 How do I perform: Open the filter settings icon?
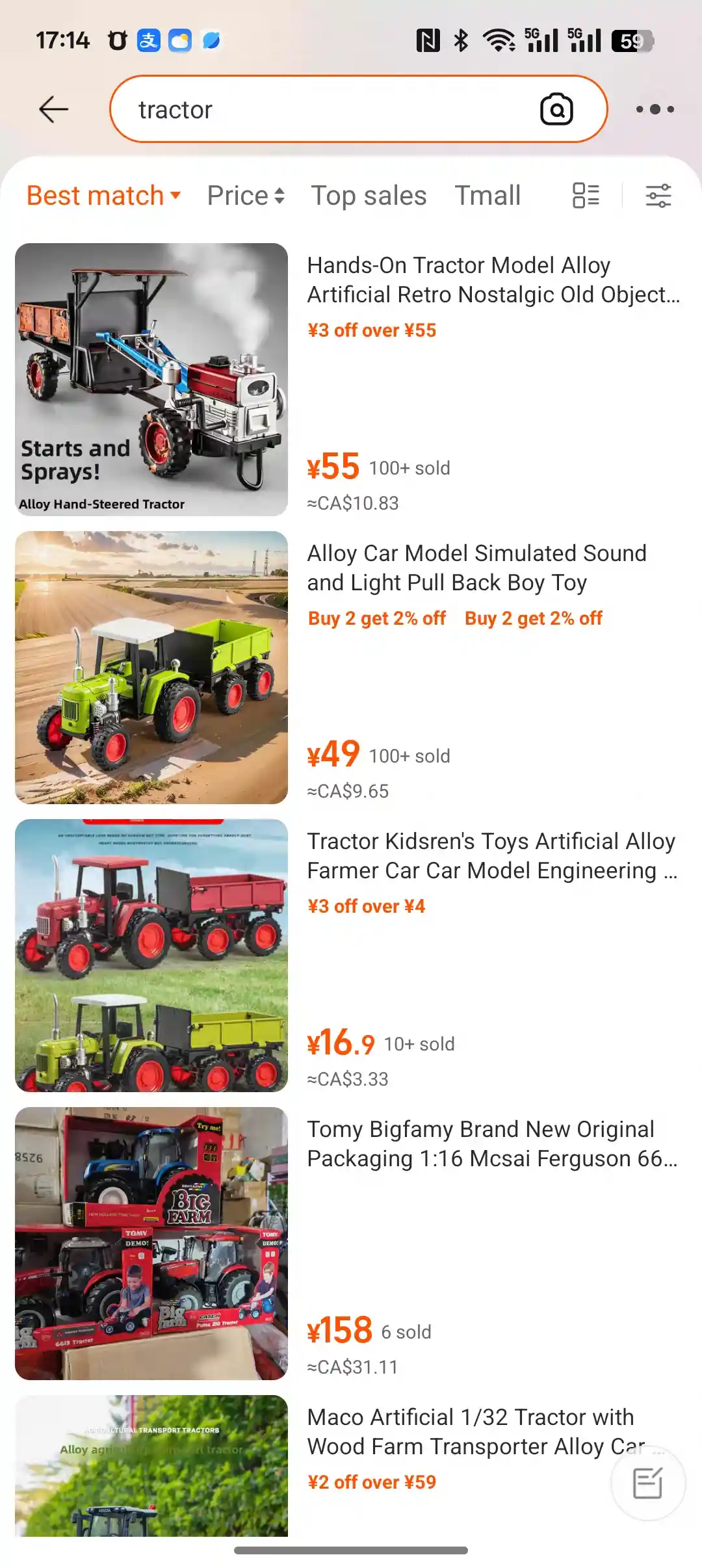pyautogui.click(x=658, y=196)
